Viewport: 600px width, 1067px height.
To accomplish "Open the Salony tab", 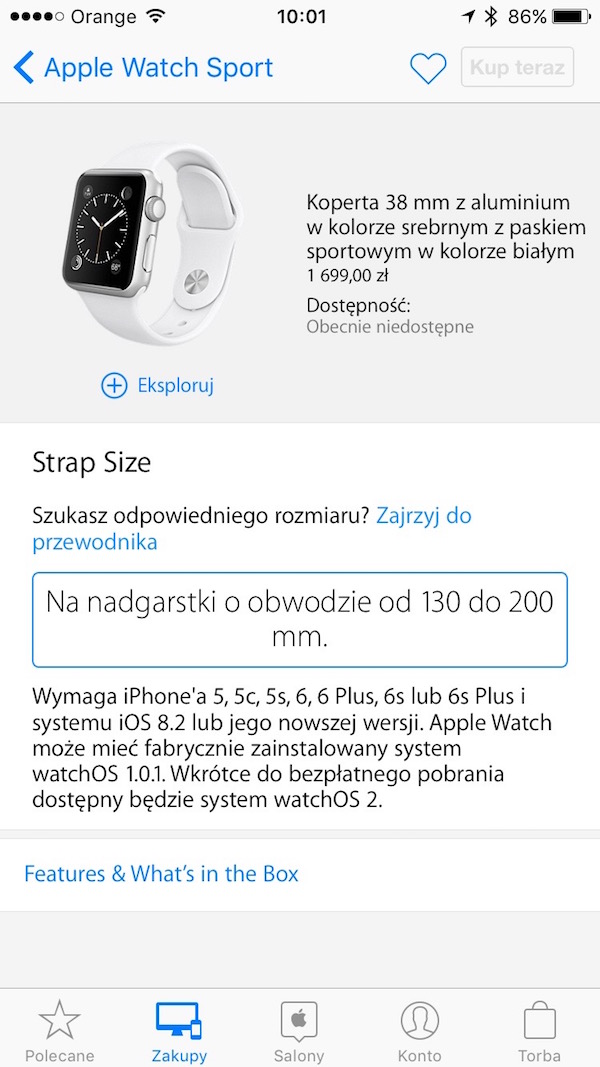I will [x=299, y=1030].
